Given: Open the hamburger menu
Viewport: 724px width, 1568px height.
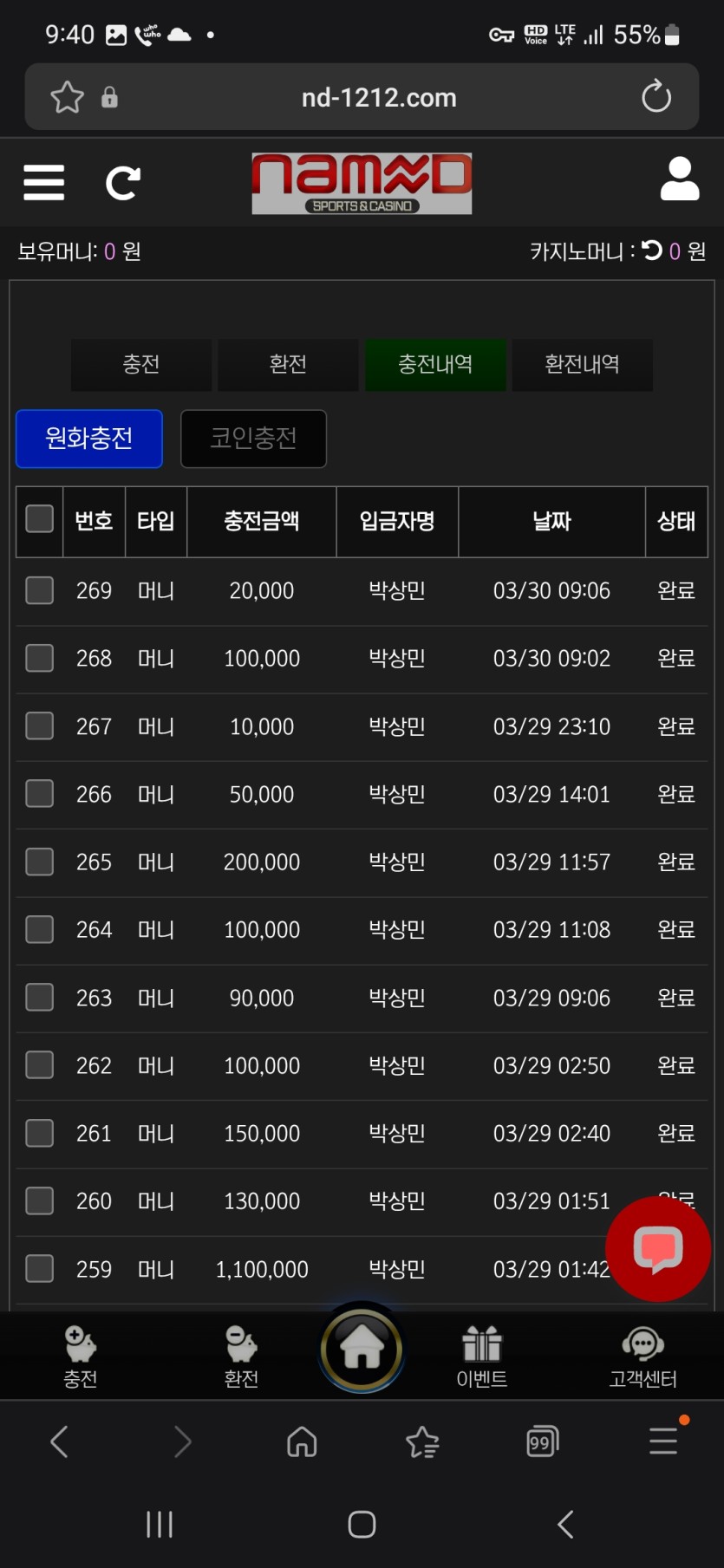Looking at the screenshot, I should pos(43,182).
